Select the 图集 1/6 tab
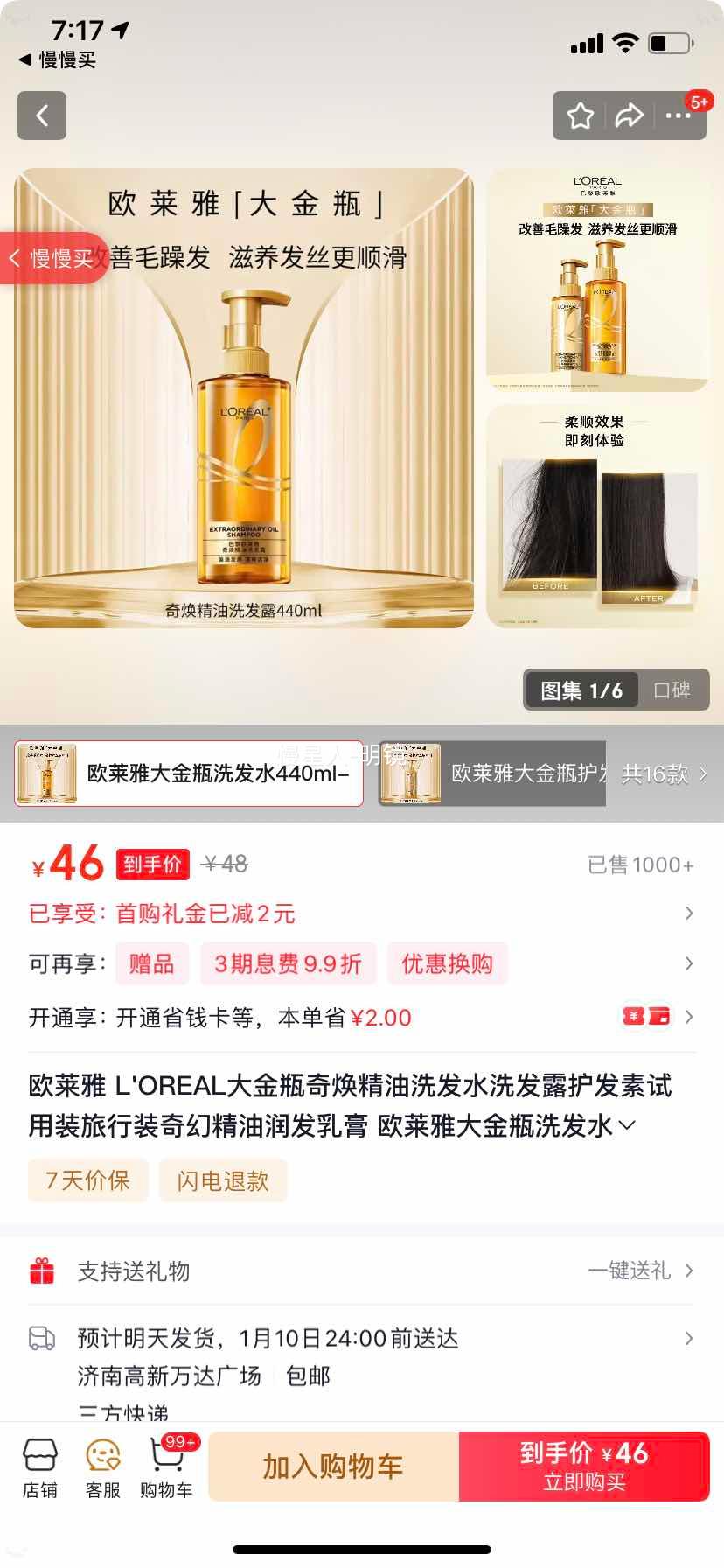The width and height of the screenshot is (724, 1568). [x=581, y=690]
